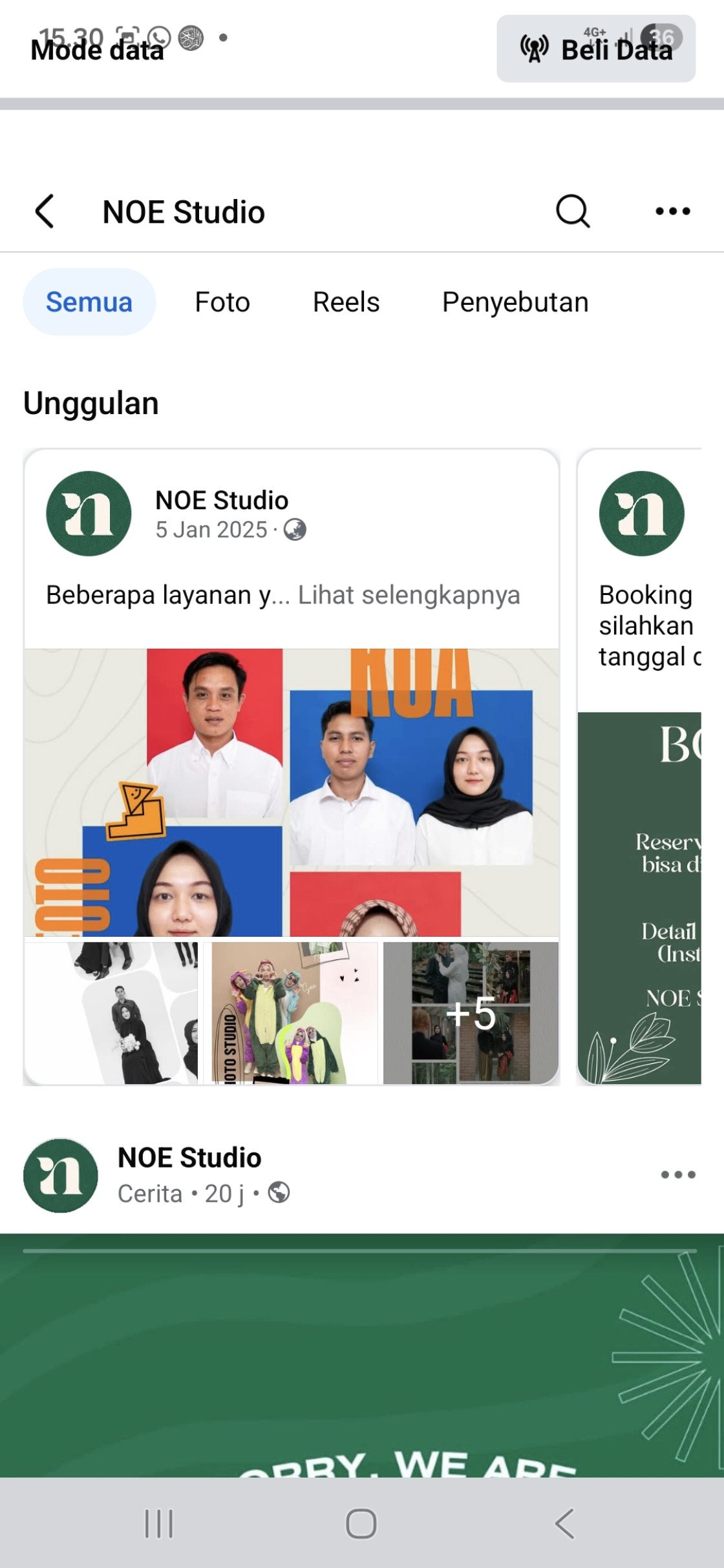Image resolution: width=724 pixels, height=1568 pixels.
Task: Tap the Beli Data button
Action: [x=595, y=49]
